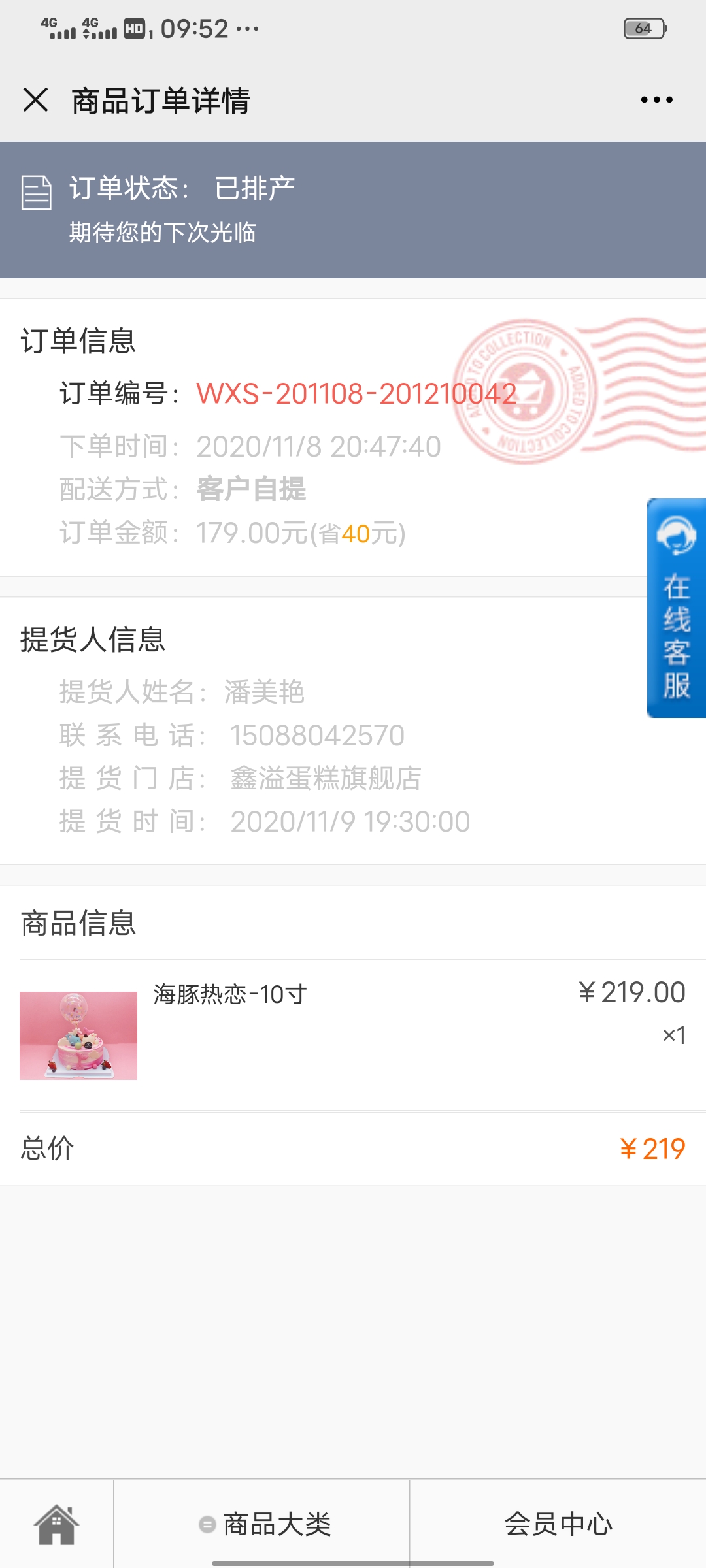Go to the home page icon
The image size is (706, 1568).
point(57,1524)
